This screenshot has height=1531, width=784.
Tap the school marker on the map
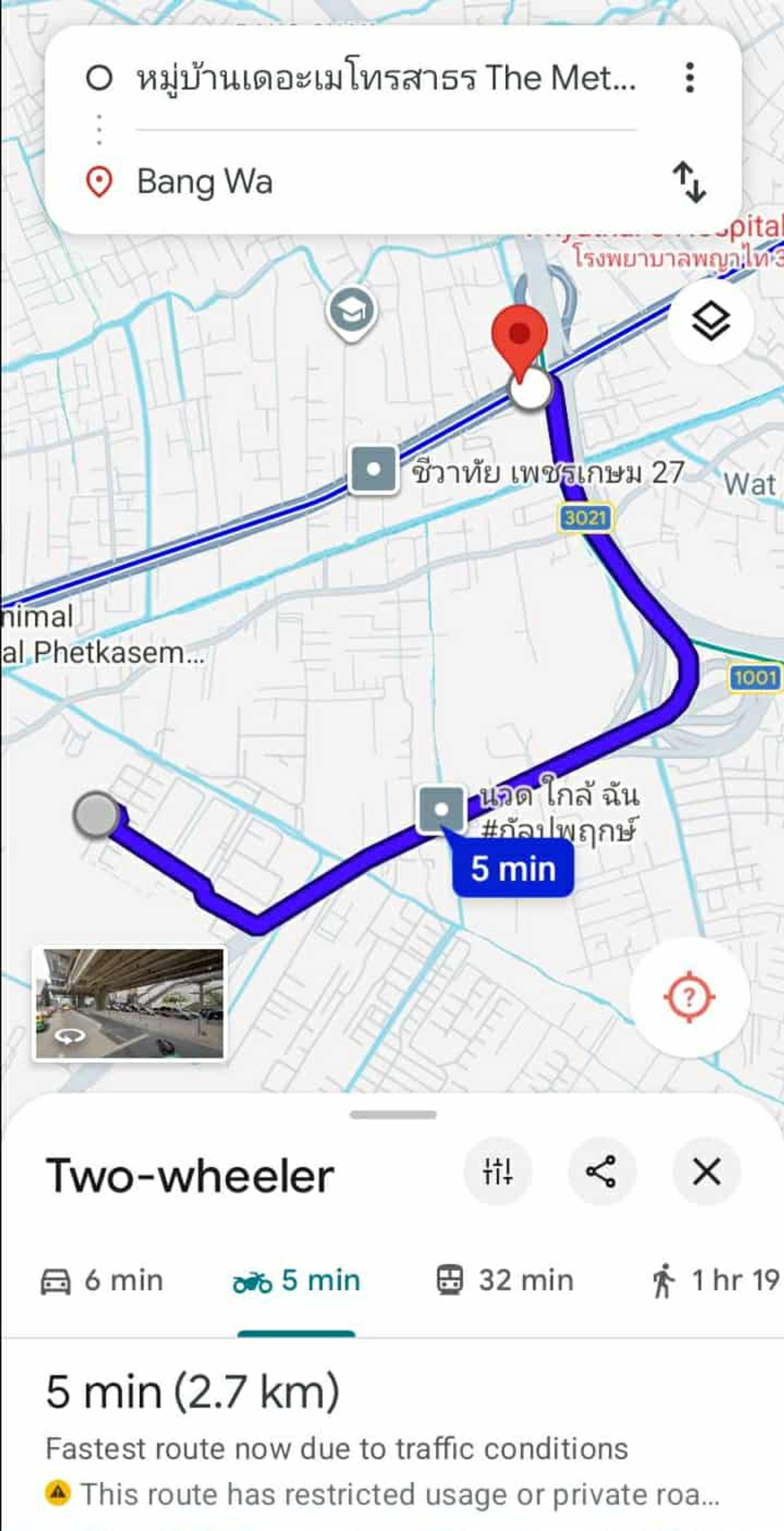tap(352, 311)
